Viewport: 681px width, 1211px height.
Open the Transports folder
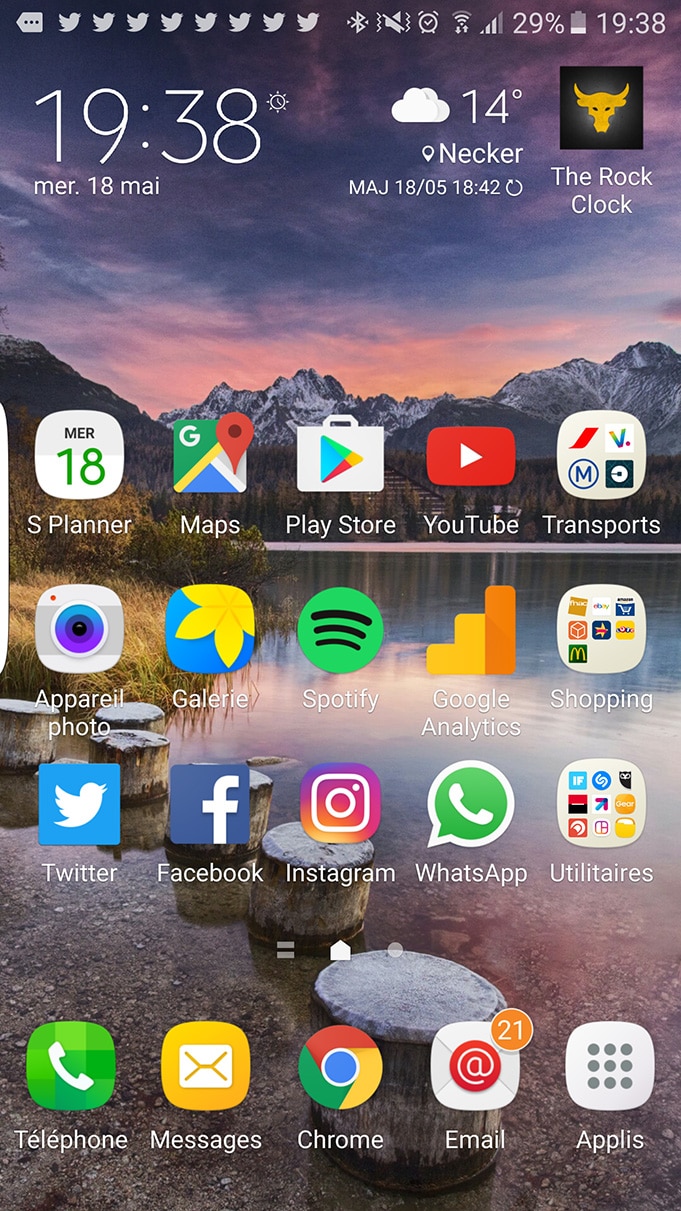(601, 456)
